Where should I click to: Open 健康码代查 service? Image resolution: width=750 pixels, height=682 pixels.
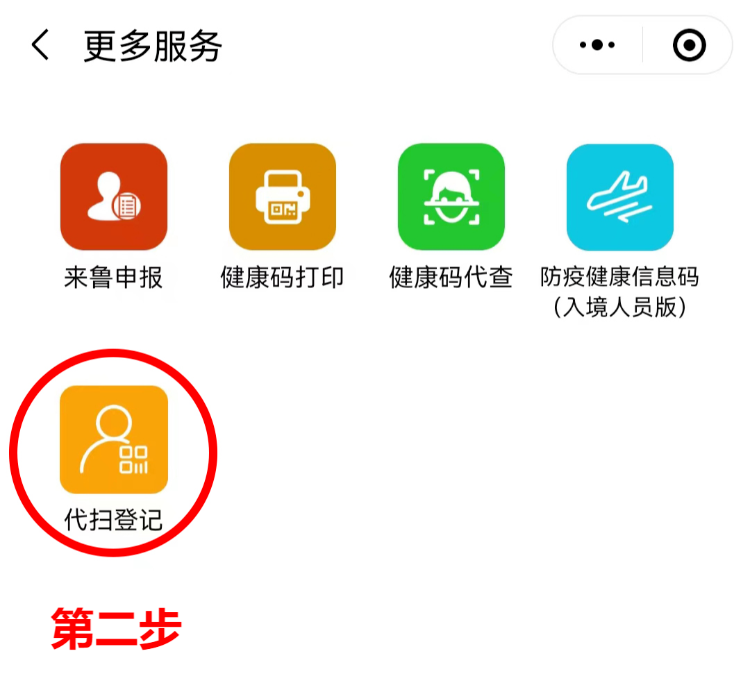click(451, 197)
